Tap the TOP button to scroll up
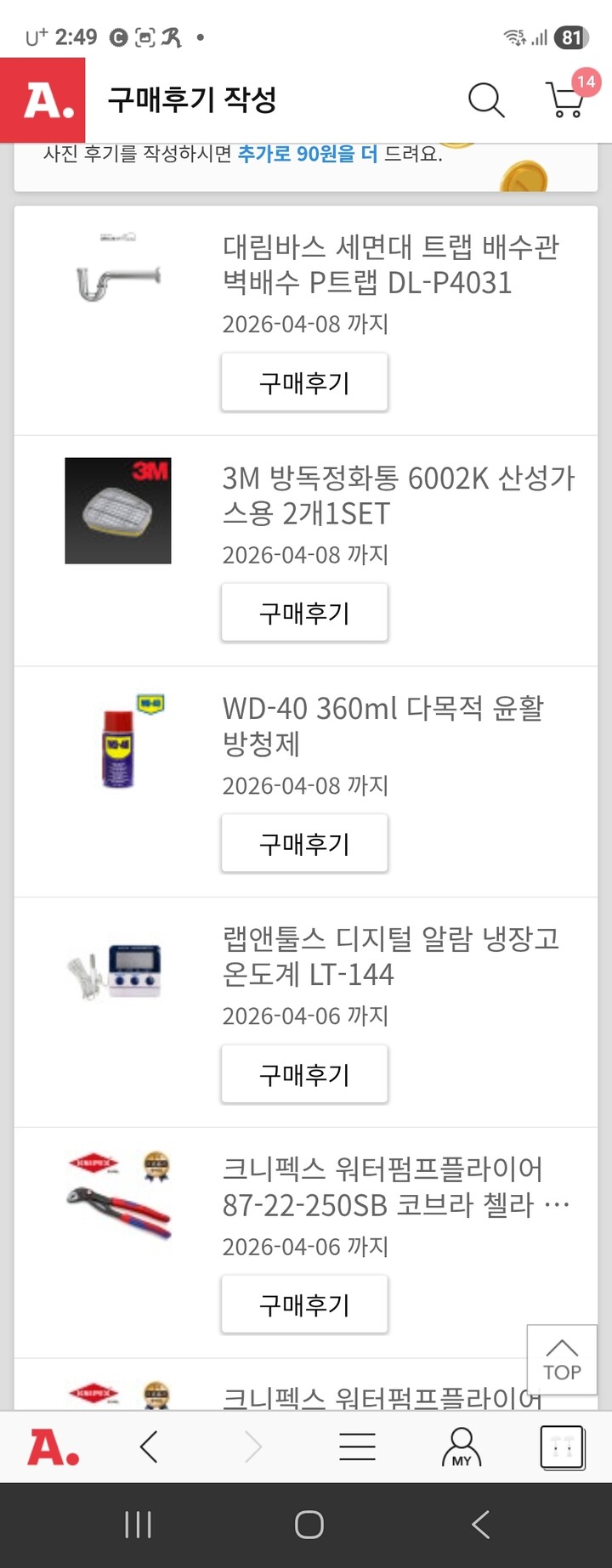The height and width of the screenshot is (1568, 612). click(561, 1360)
